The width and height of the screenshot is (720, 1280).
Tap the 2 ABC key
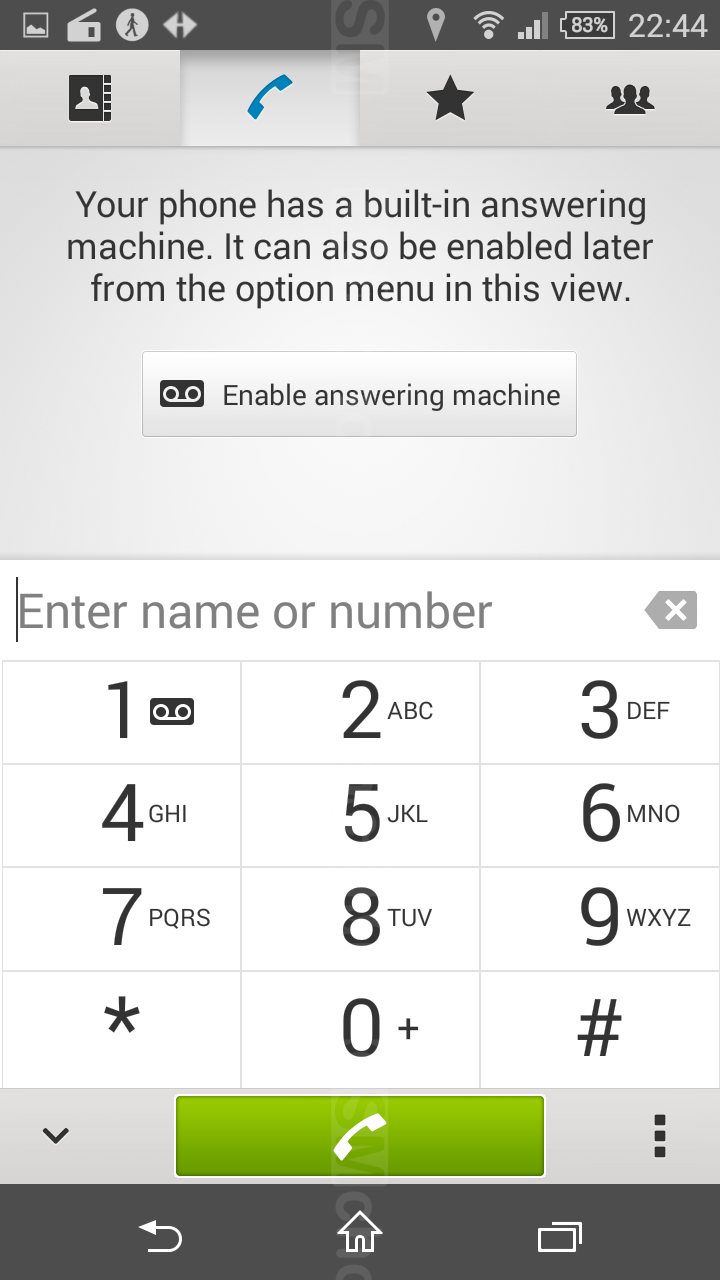(x=360, y=713)
